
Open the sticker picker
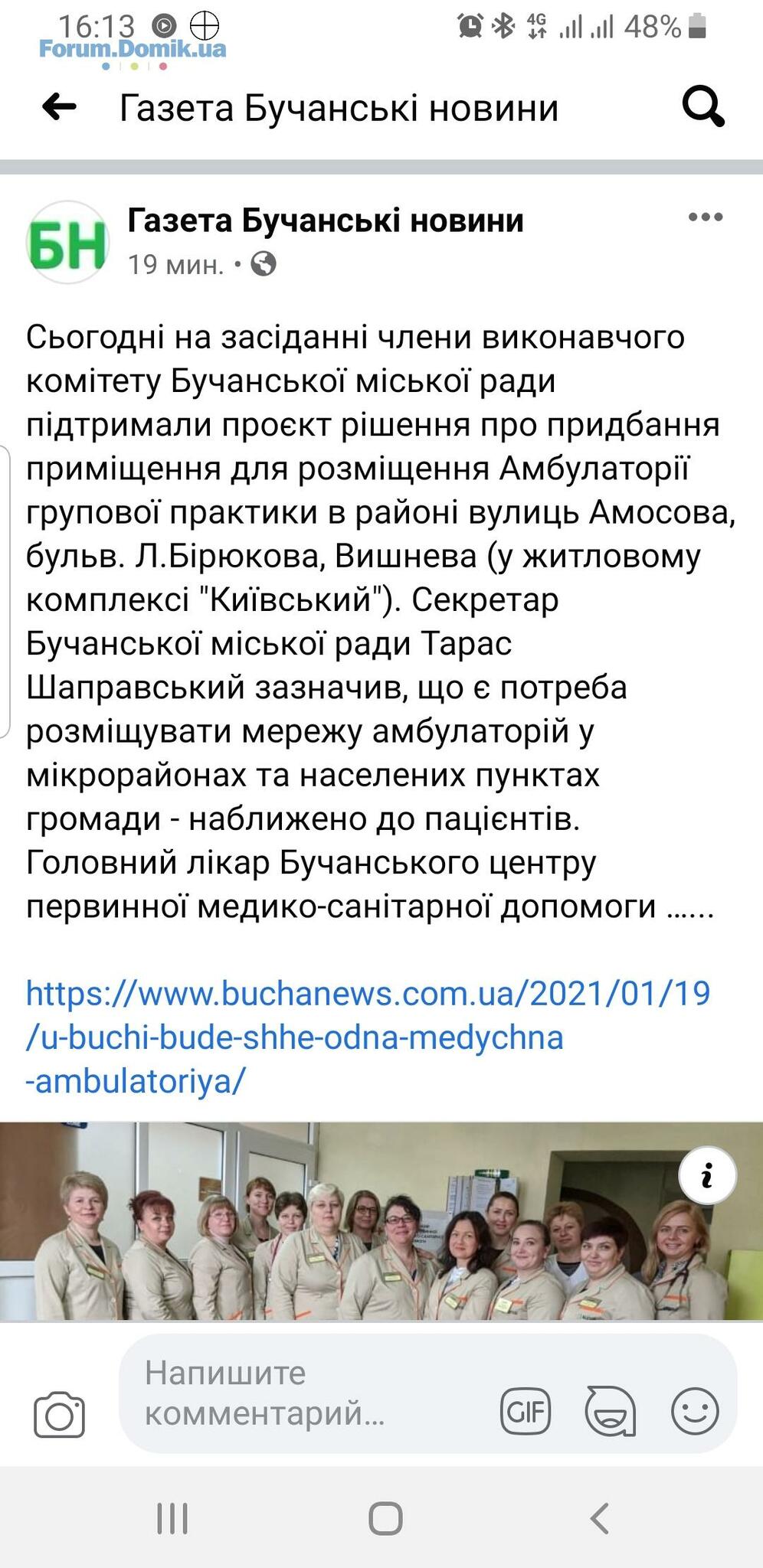(x=610, y=1410)
